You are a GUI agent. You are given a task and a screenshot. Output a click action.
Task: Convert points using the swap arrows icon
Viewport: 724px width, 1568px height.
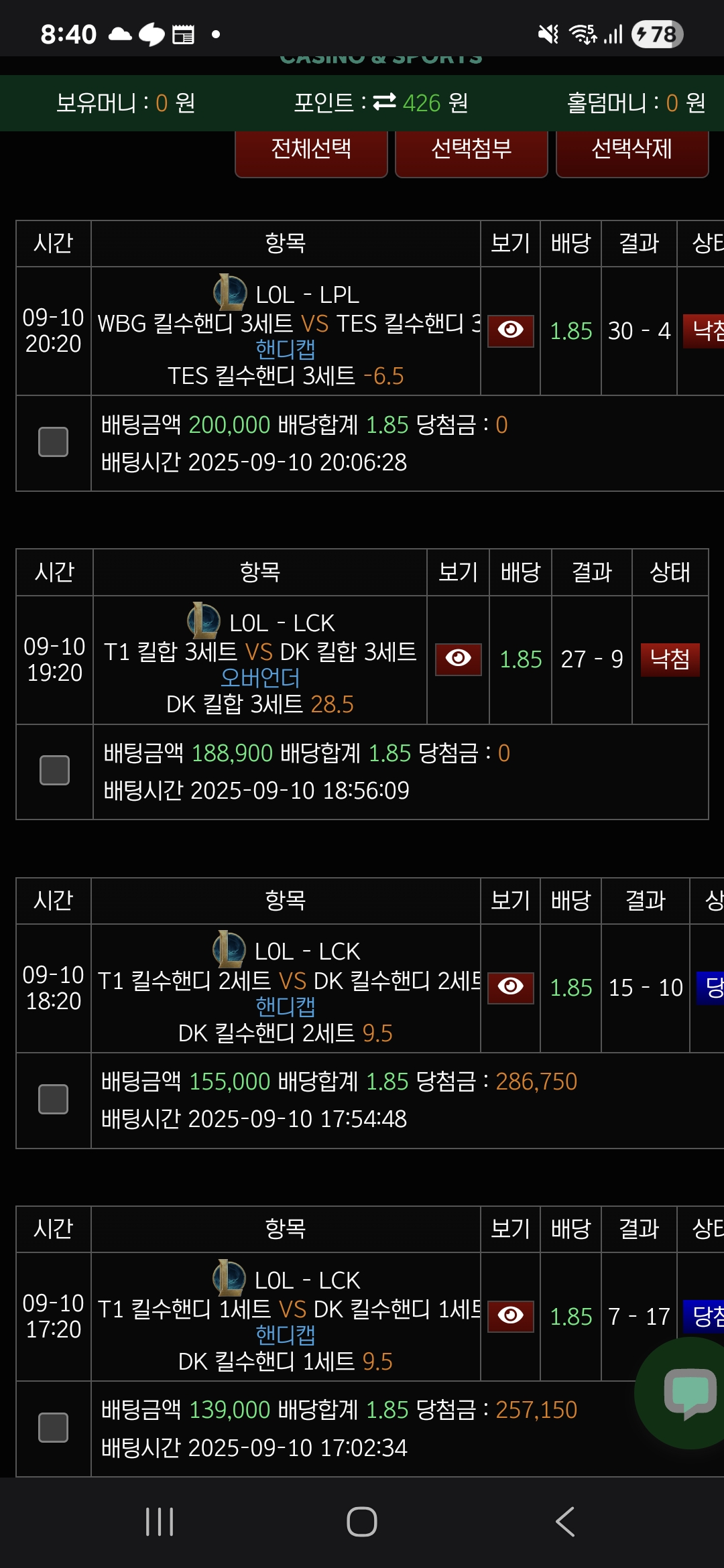point(385,103)
